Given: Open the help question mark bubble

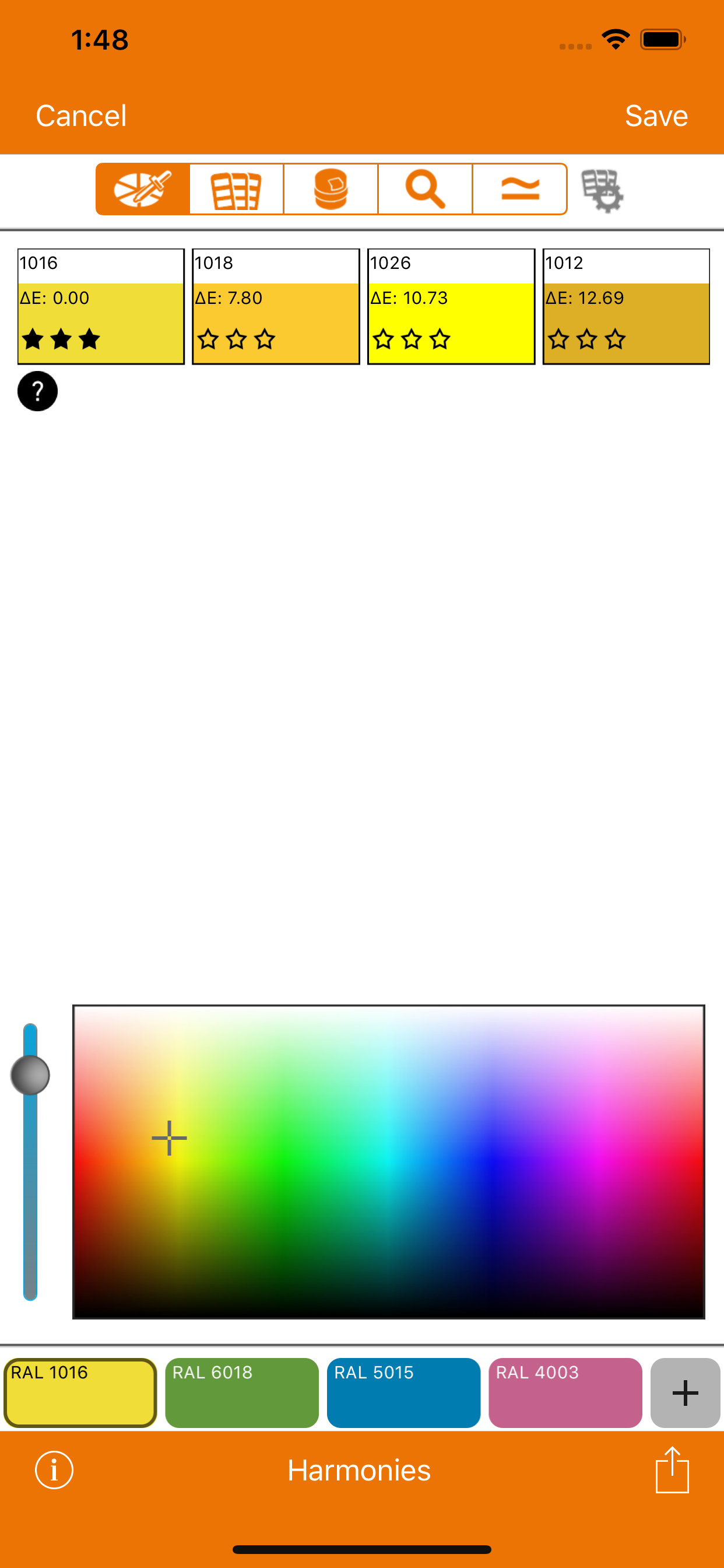Looking at the screenshot, I should point(37,391).
